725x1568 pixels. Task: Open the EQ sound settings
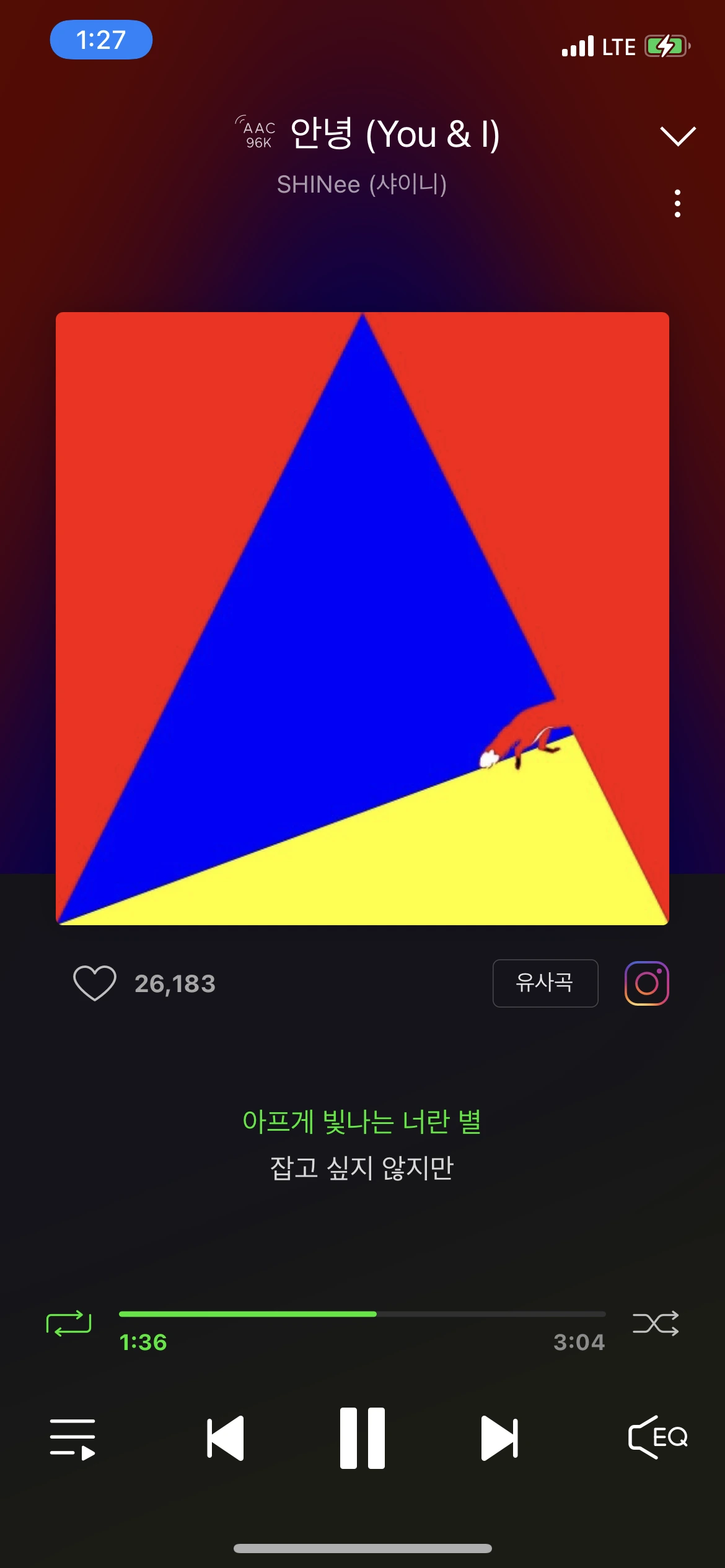pos(658,1437)
